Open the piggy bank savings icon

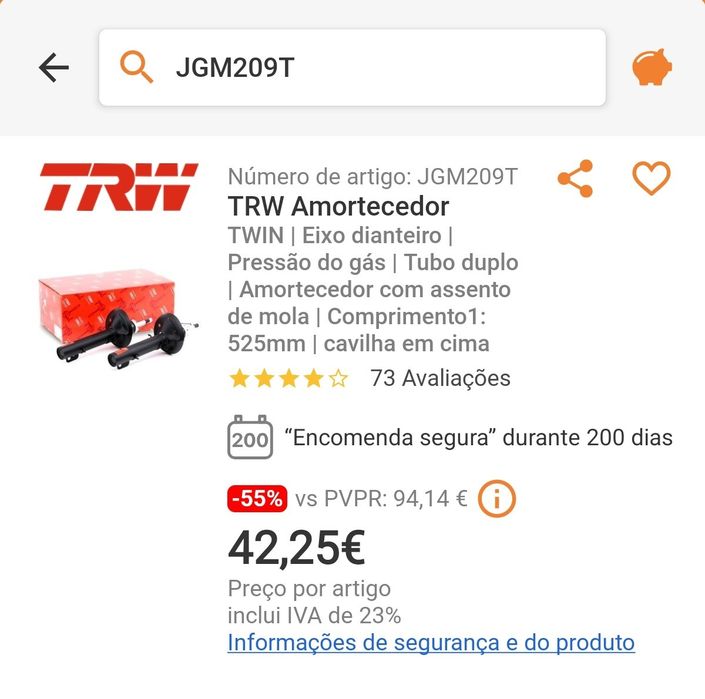point(652,68)
